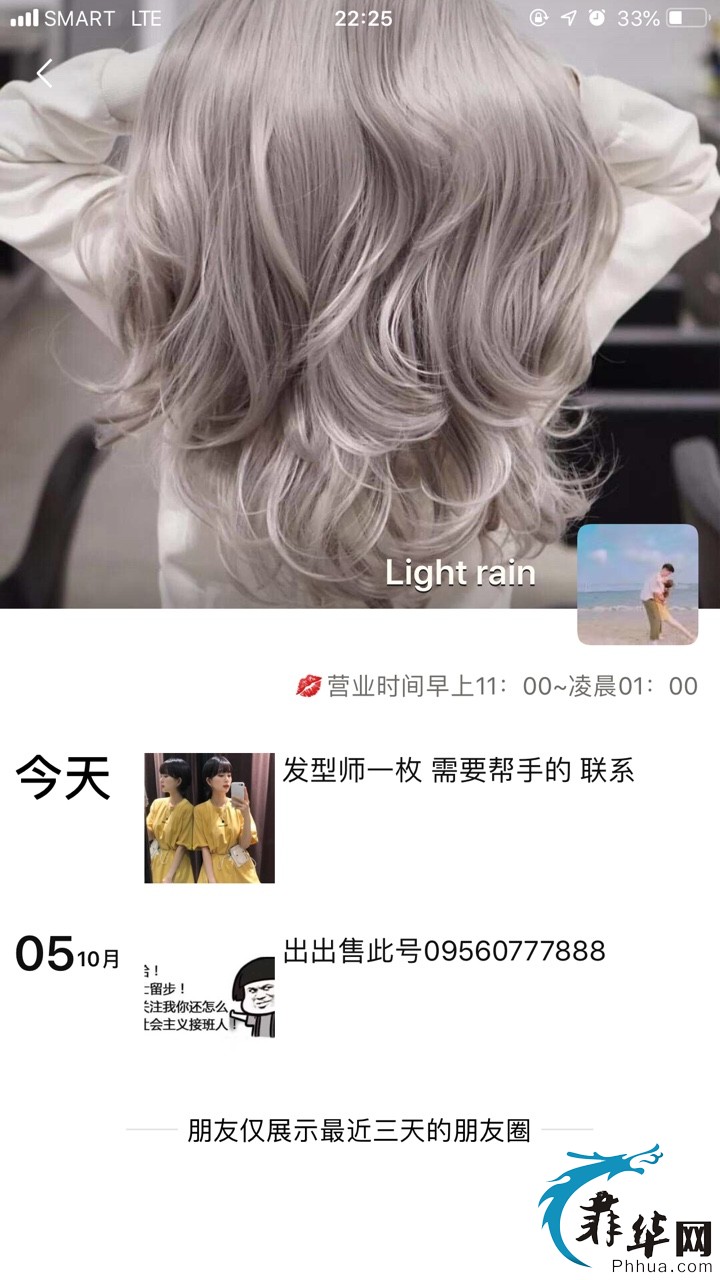Open today's post with yellow dress photo

(209, 817)
